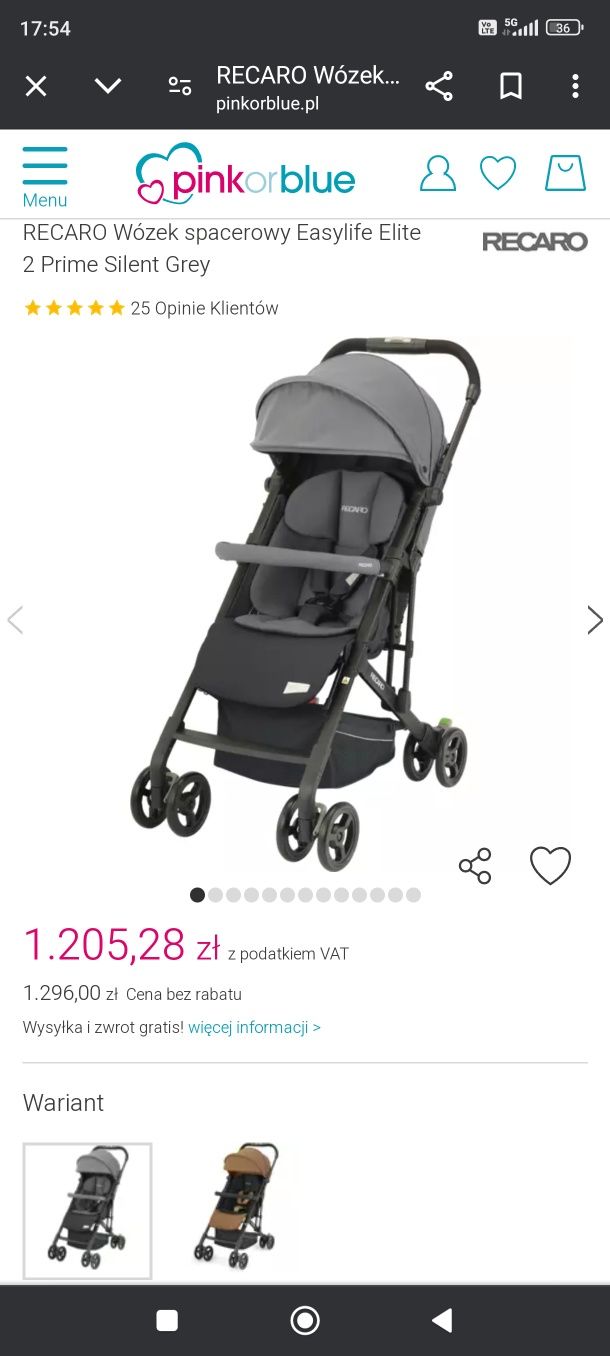Open the shopping bag
This screenshot has width=610, height=1356.
[565, 173]
